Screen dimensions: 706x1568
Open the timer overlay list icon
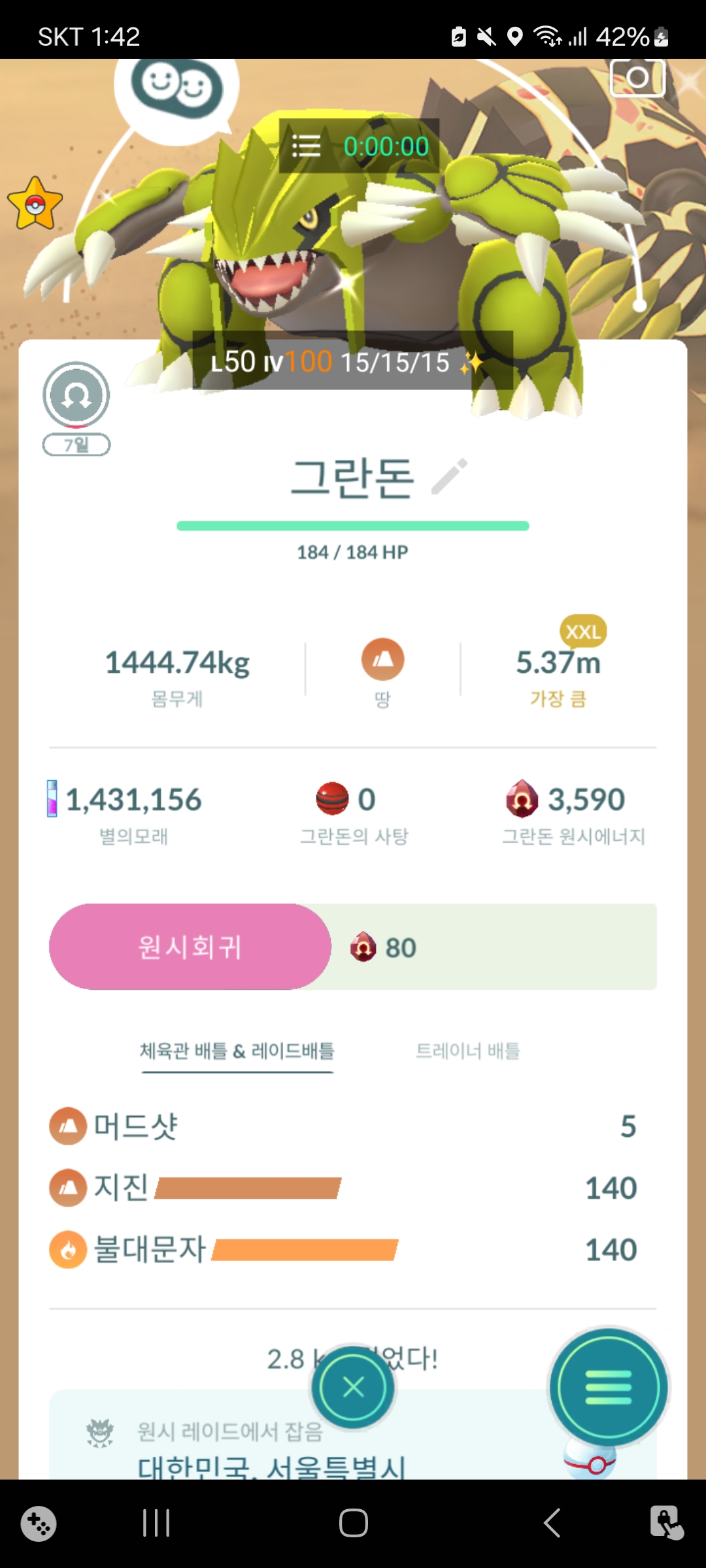[x=306, y=146]
